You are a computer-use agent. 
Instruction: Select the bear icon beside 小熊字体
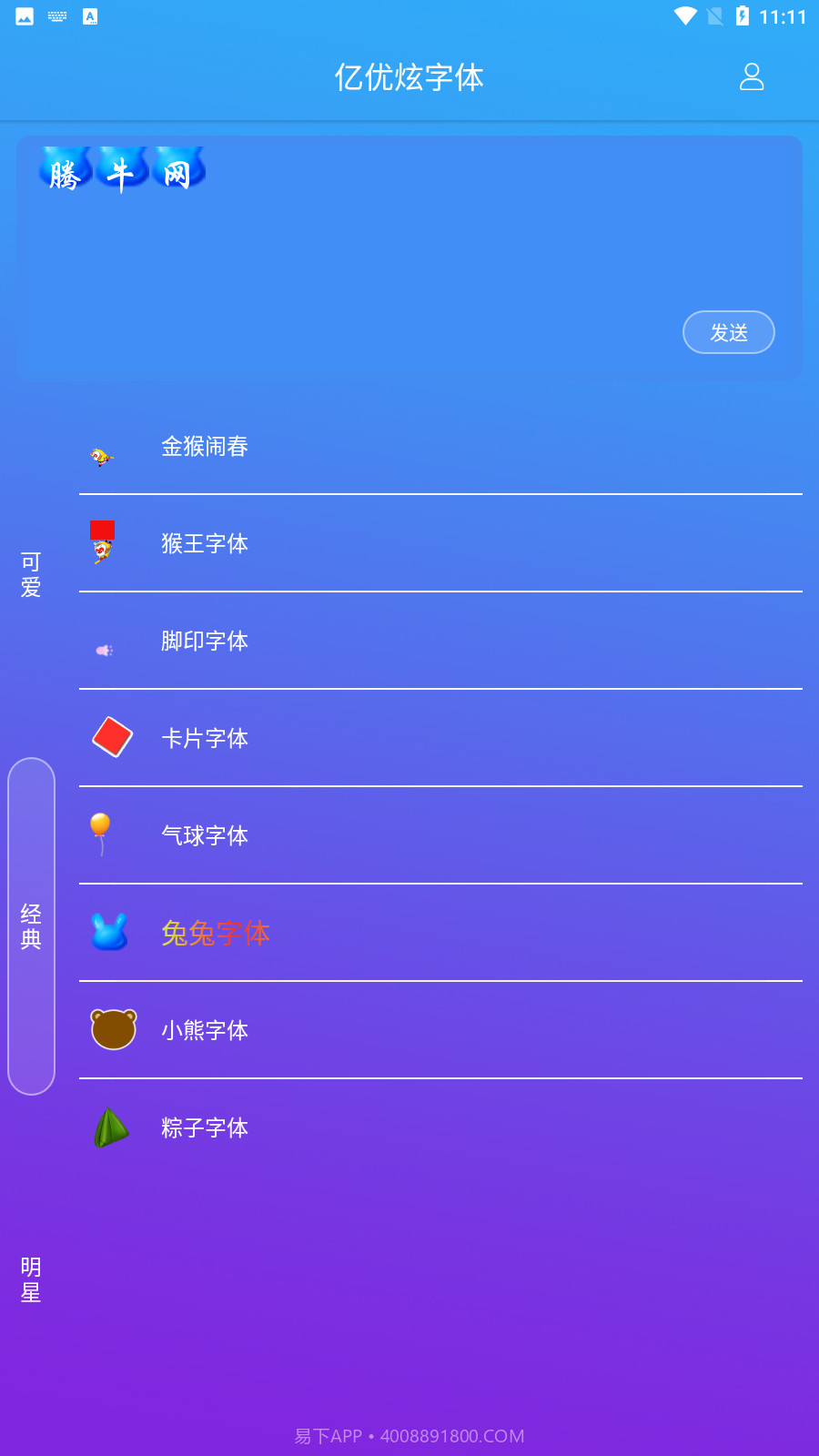point(111,1028)
